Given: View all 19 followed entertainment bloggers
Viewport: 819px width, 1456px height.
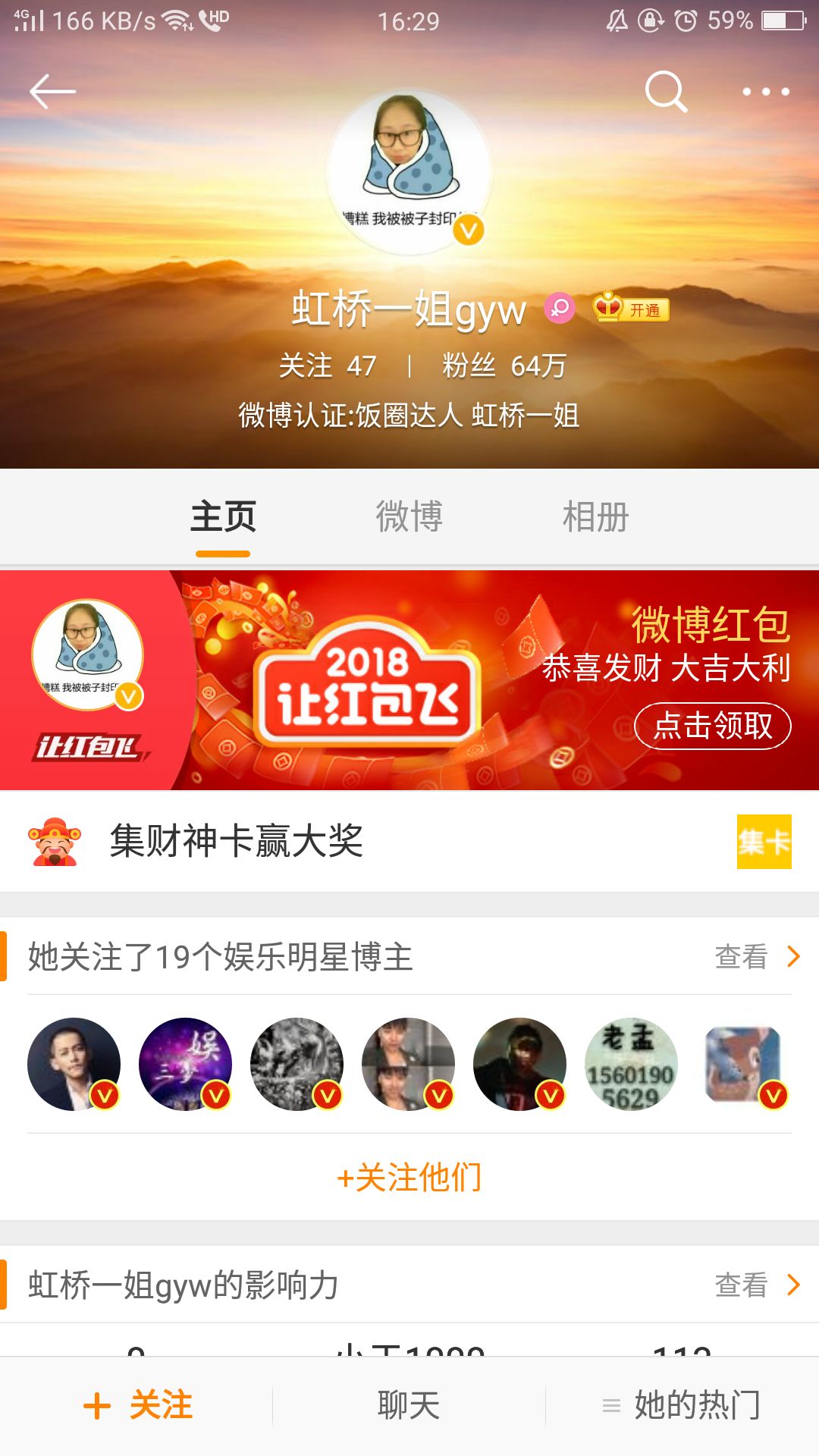Looking at the screenshot, I should (755, 957).
